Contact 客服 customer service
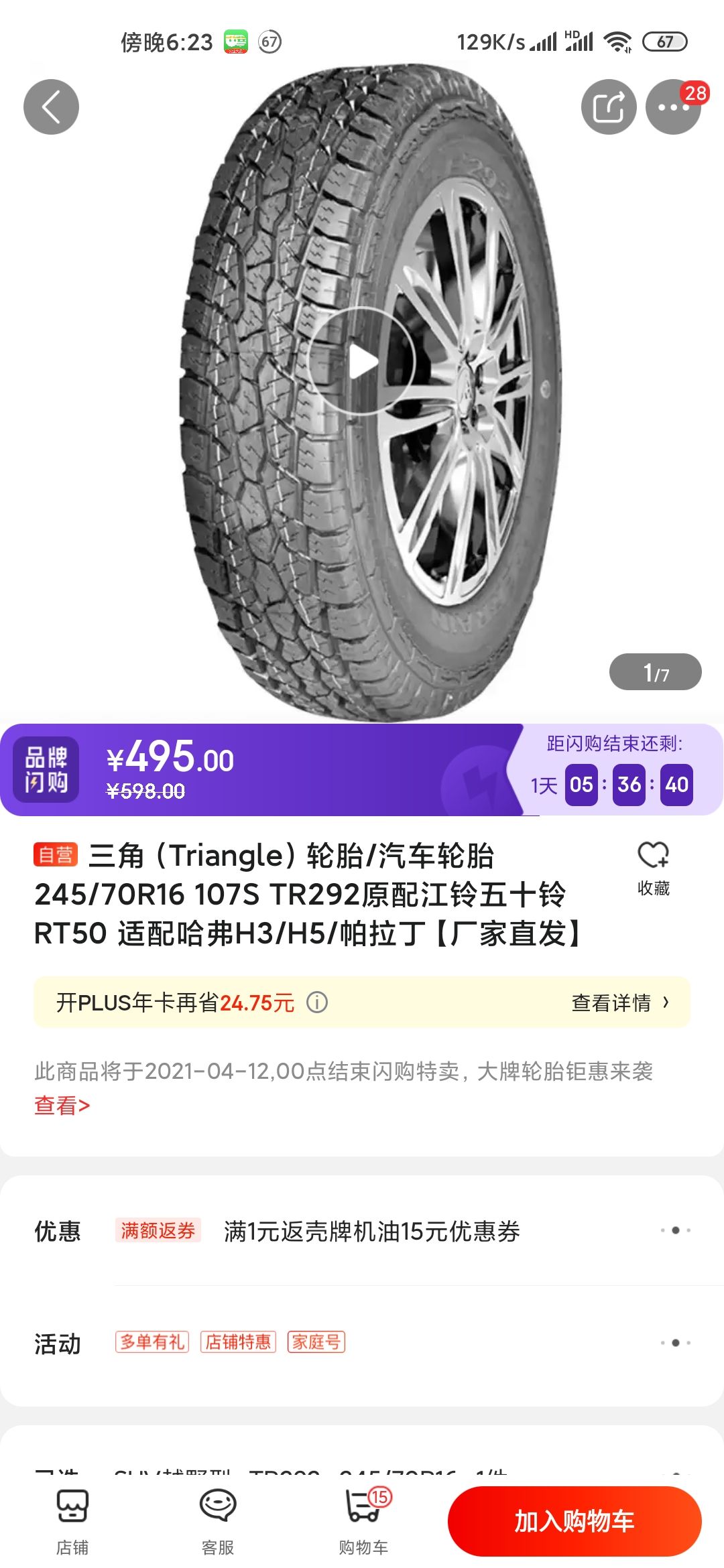 point(218,1521)
